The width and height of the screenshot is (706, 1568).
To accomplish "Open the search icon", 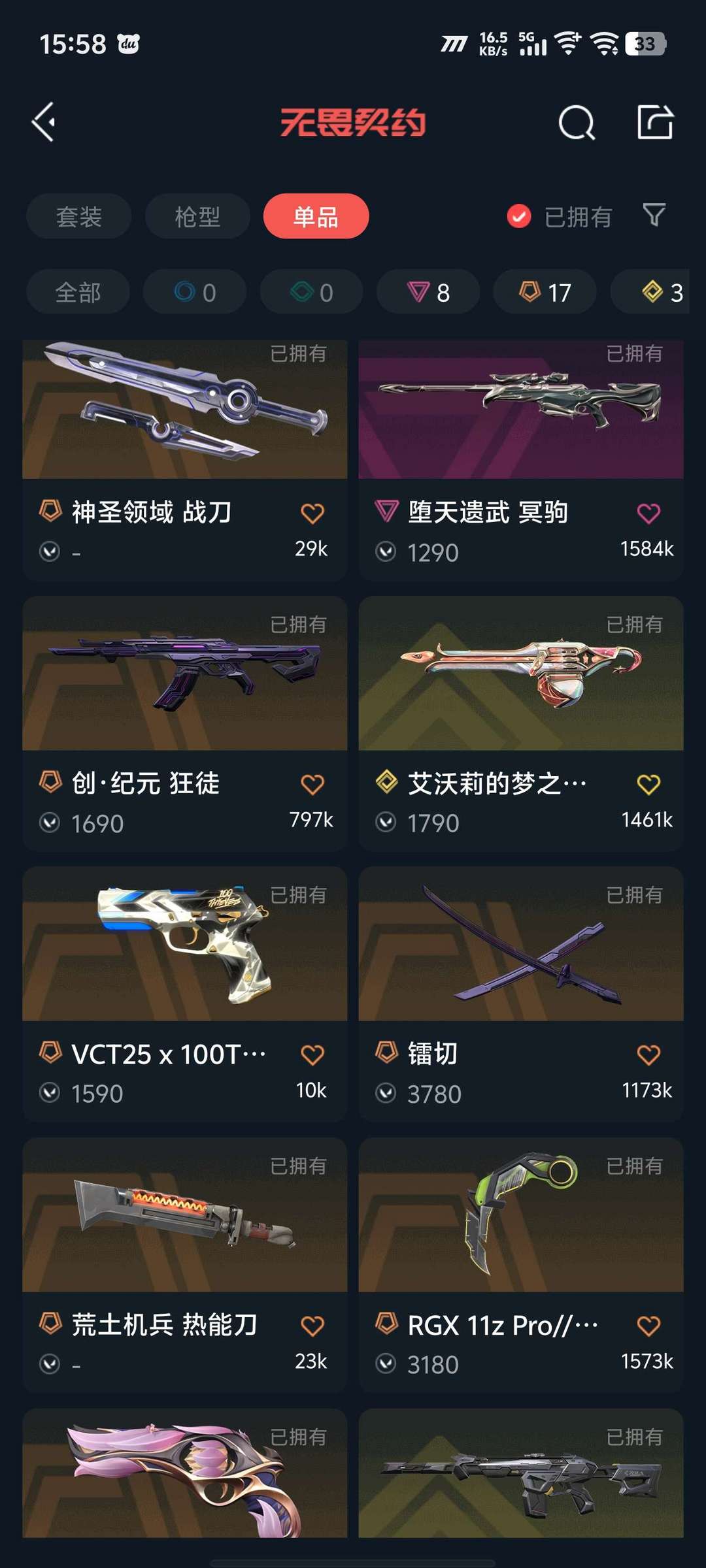I will (577, 122).
